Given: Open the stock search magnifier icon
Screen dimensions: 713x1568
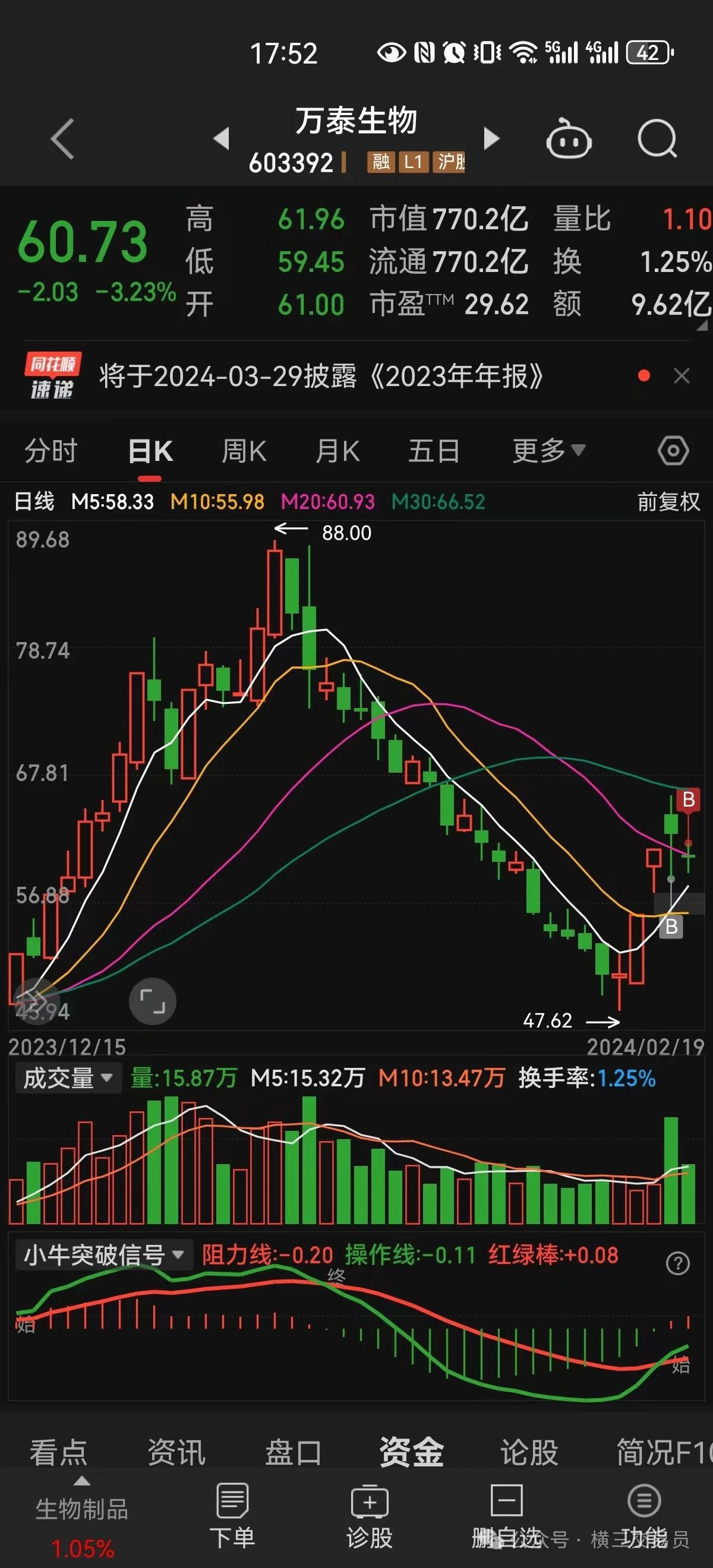Looking at the screenshot, I should [x=658, y=139].
